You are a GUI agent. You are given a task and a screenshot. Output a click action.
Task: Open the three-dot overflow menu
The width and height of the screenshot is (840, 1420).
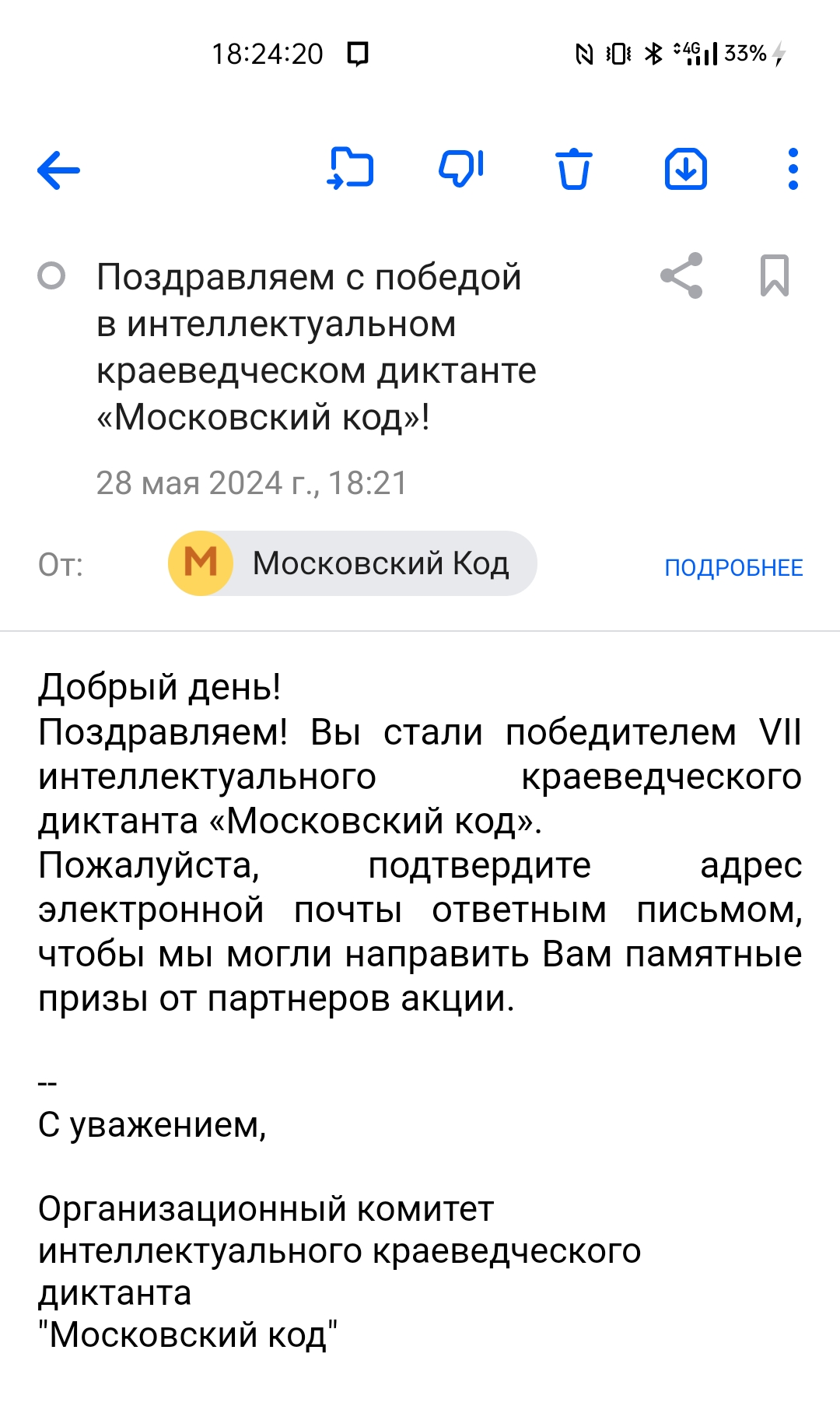coord(793,169)
